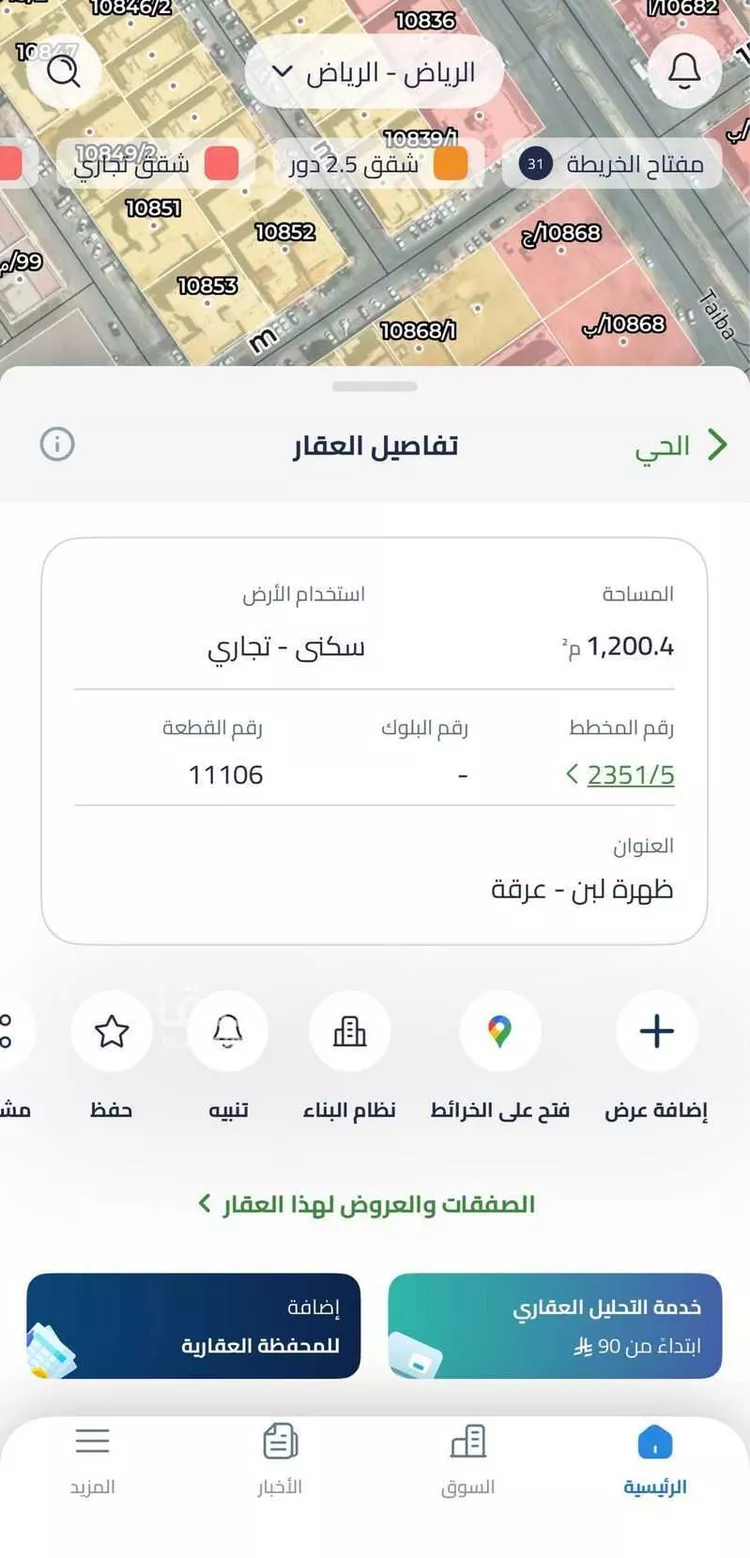The width and height of the screenshot is (750, 1558).
Task: Set an alert with the تنبيه bell icon
Action: 228,1030
